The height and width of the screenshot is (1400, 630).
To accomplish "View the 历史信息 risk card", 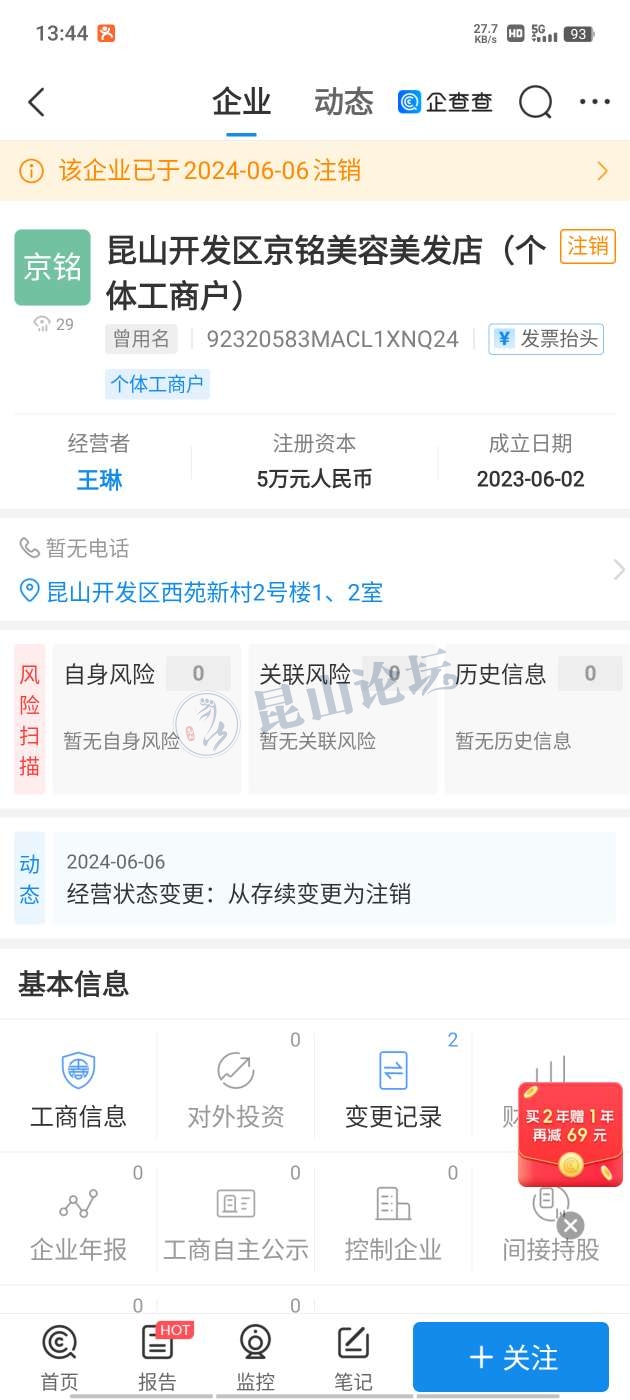I will coord(536,706).
